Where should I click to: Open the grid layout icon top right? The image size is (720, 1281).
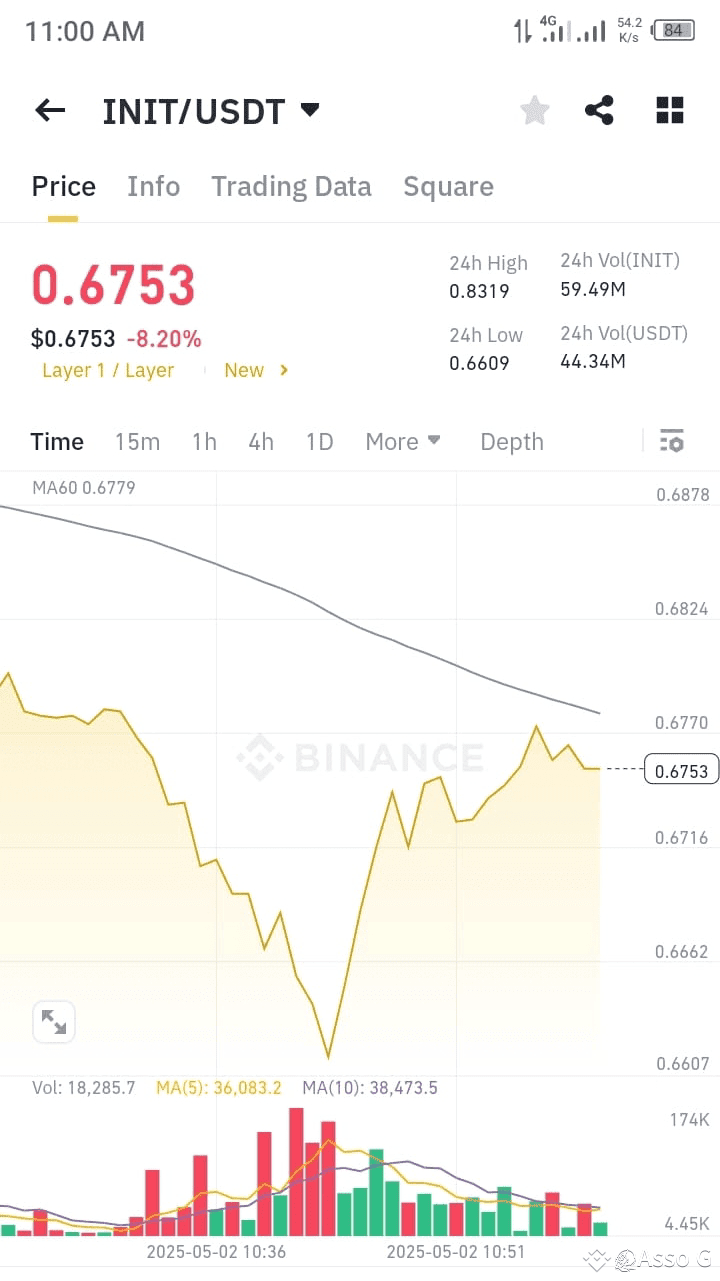coord(669,111)
